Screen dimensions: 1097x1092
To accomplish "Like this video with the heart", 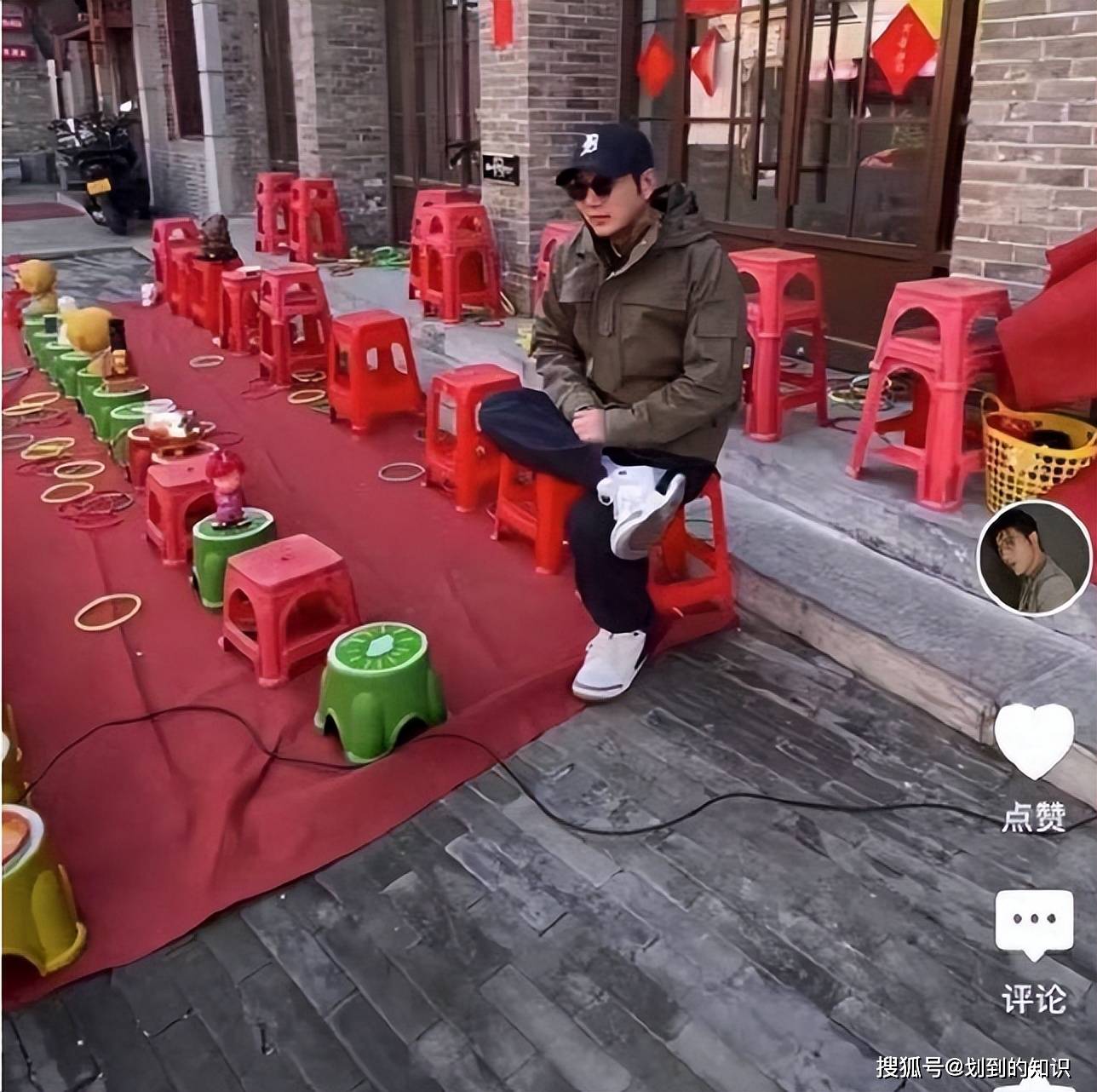I will 1034,740.
